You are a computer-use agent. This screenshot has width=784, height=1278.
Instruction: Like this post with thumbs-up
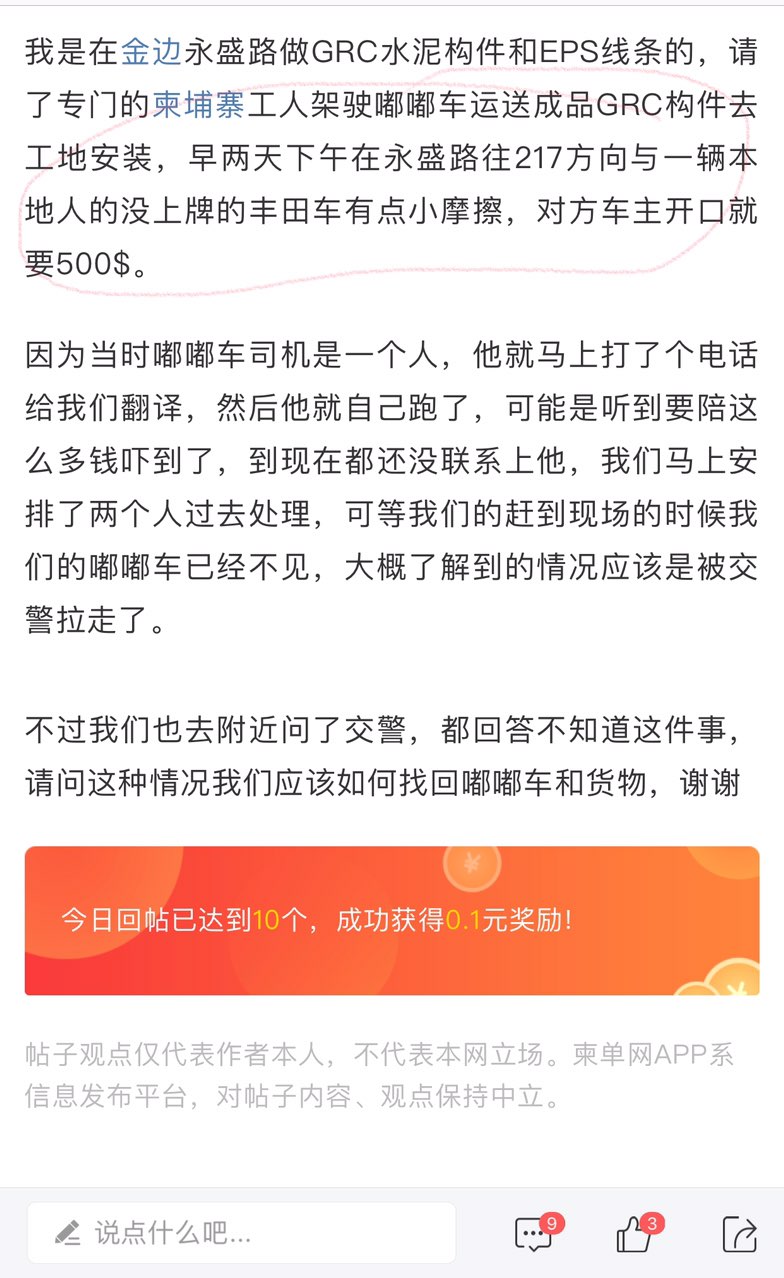tap(636, 1234)
